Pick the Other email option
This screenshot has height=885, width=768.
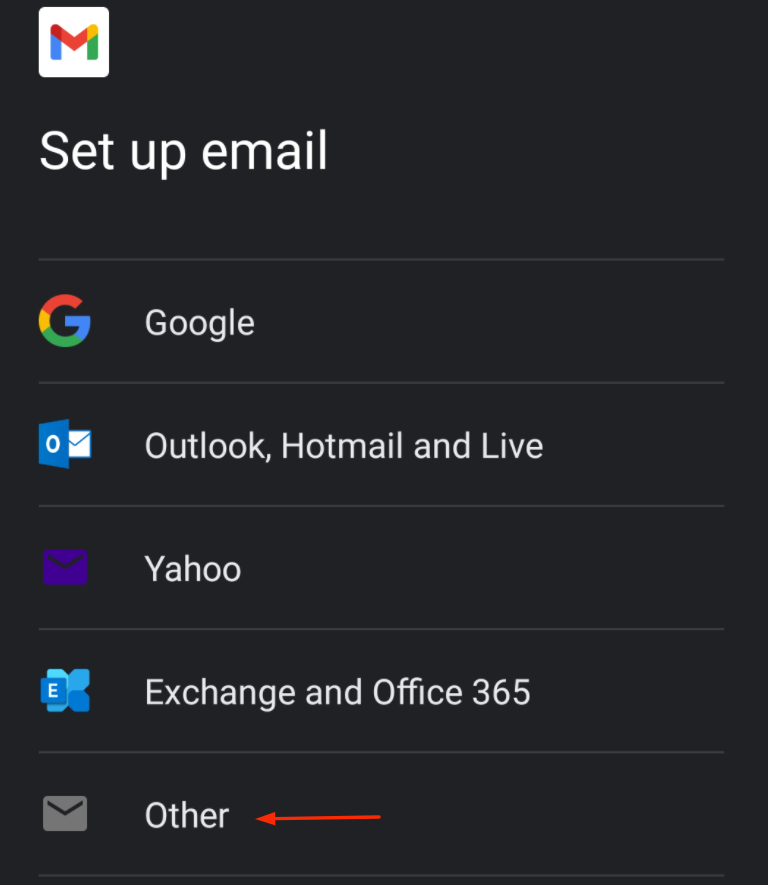click(x=187, y=815)
